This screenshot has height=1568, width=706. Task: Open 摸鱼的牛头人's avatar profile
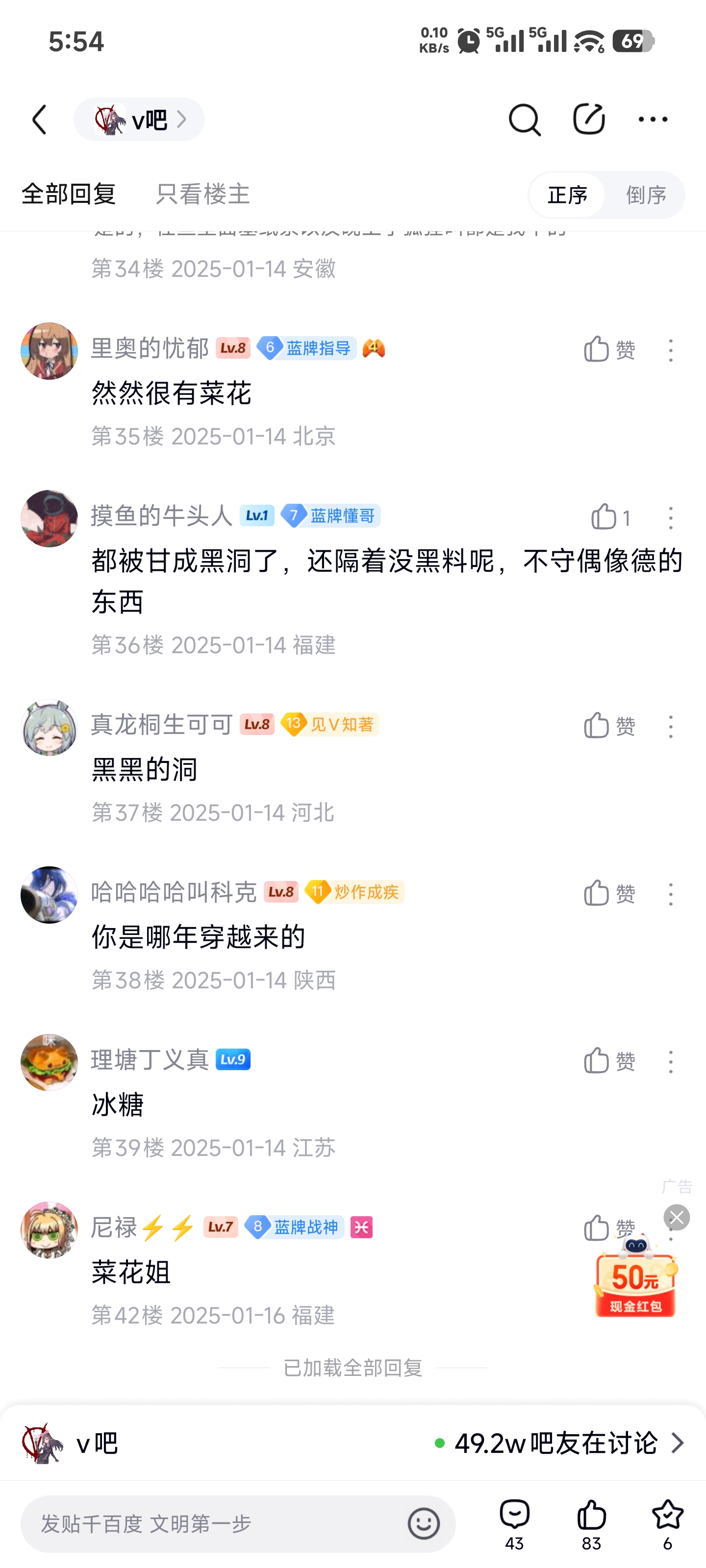[50, 518]
